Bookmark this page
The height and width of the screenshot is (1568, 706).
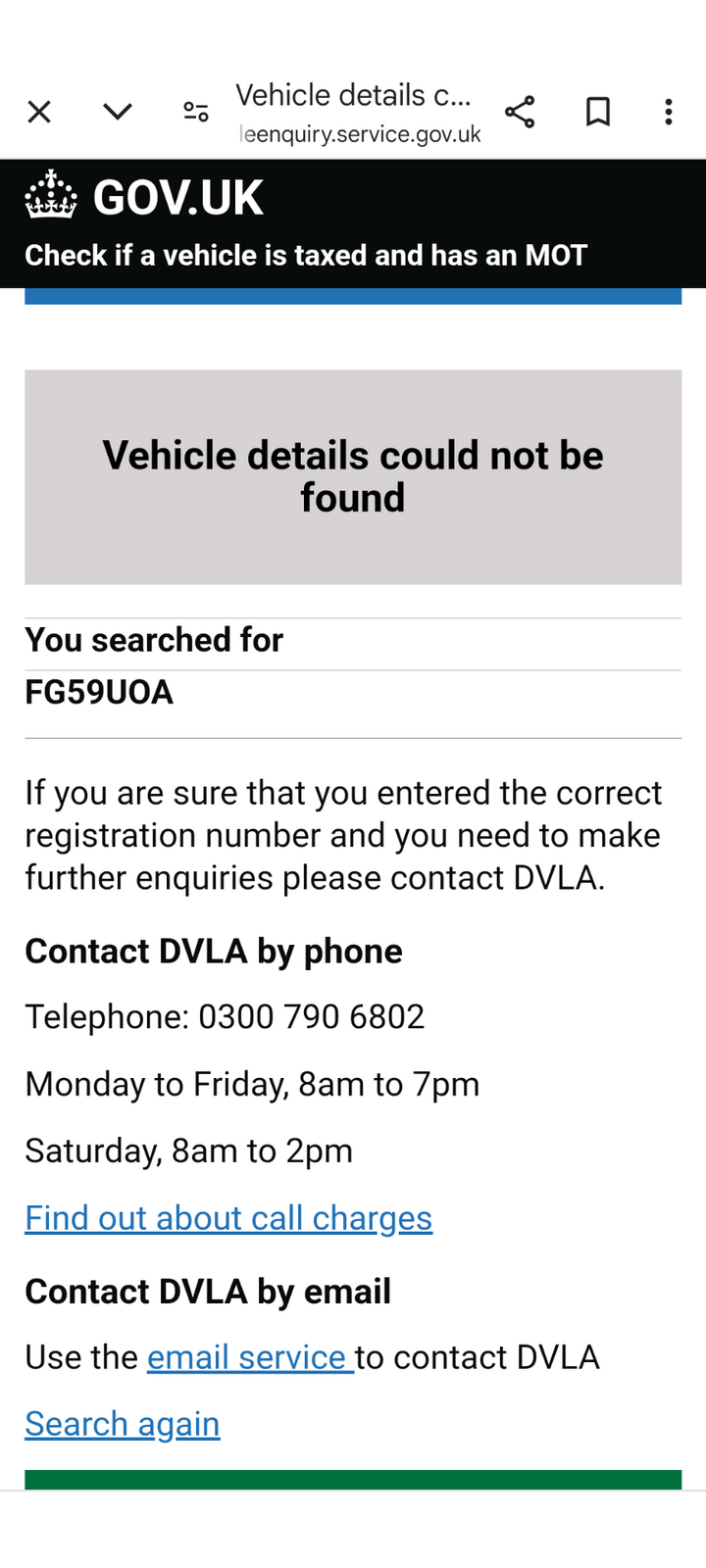[x=598, y=112]
